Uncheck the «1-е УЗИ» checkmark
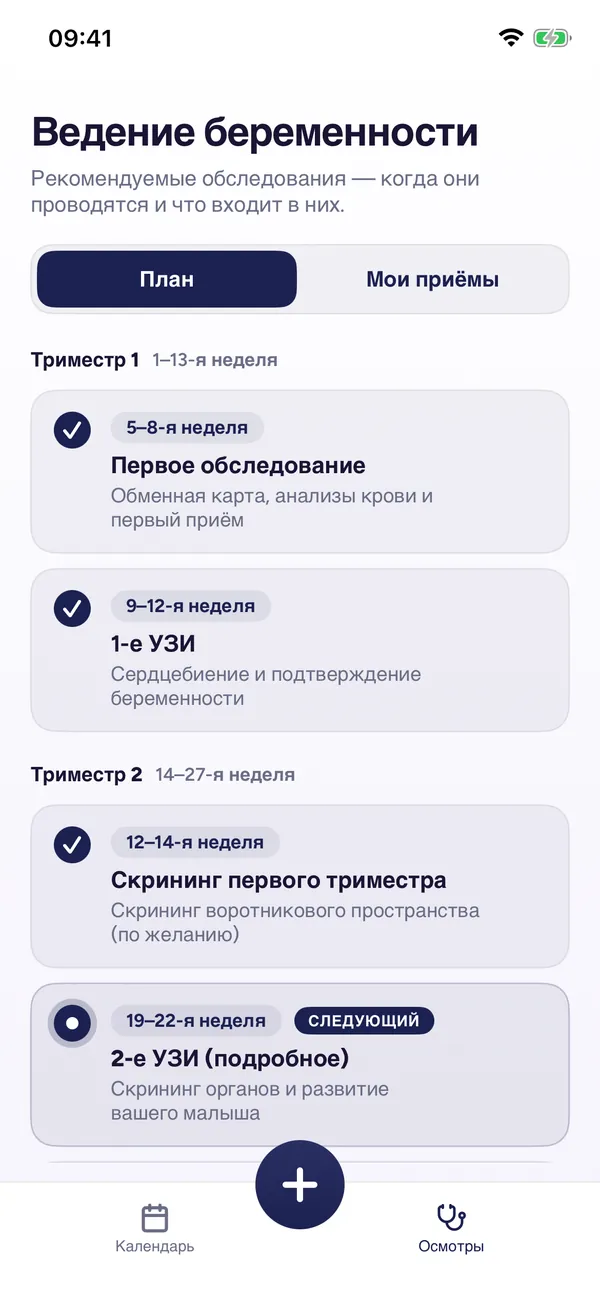The image size is (600, 1298). pyautogui.click(x=72, y=608)
